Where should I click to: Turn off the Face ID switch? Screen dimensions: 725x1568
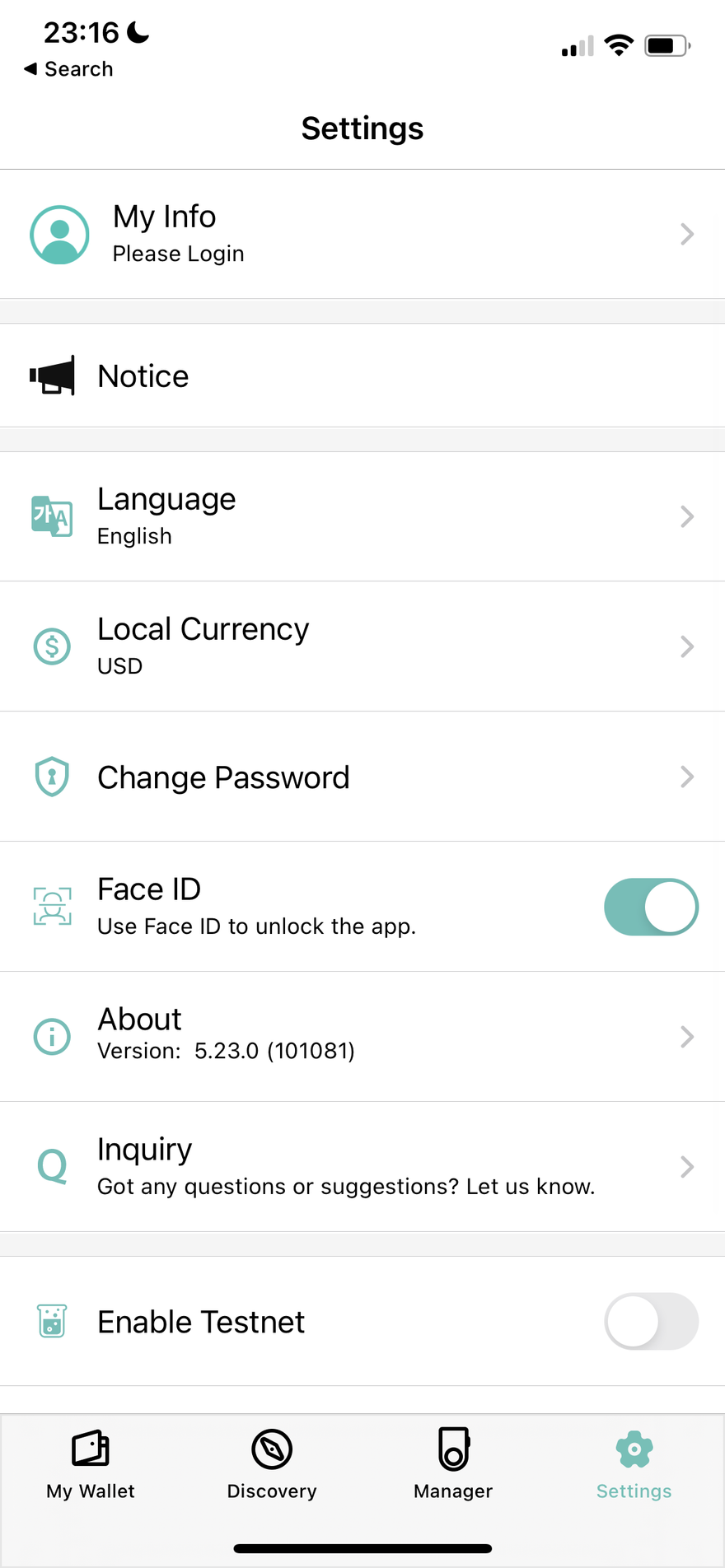point(651,907)
